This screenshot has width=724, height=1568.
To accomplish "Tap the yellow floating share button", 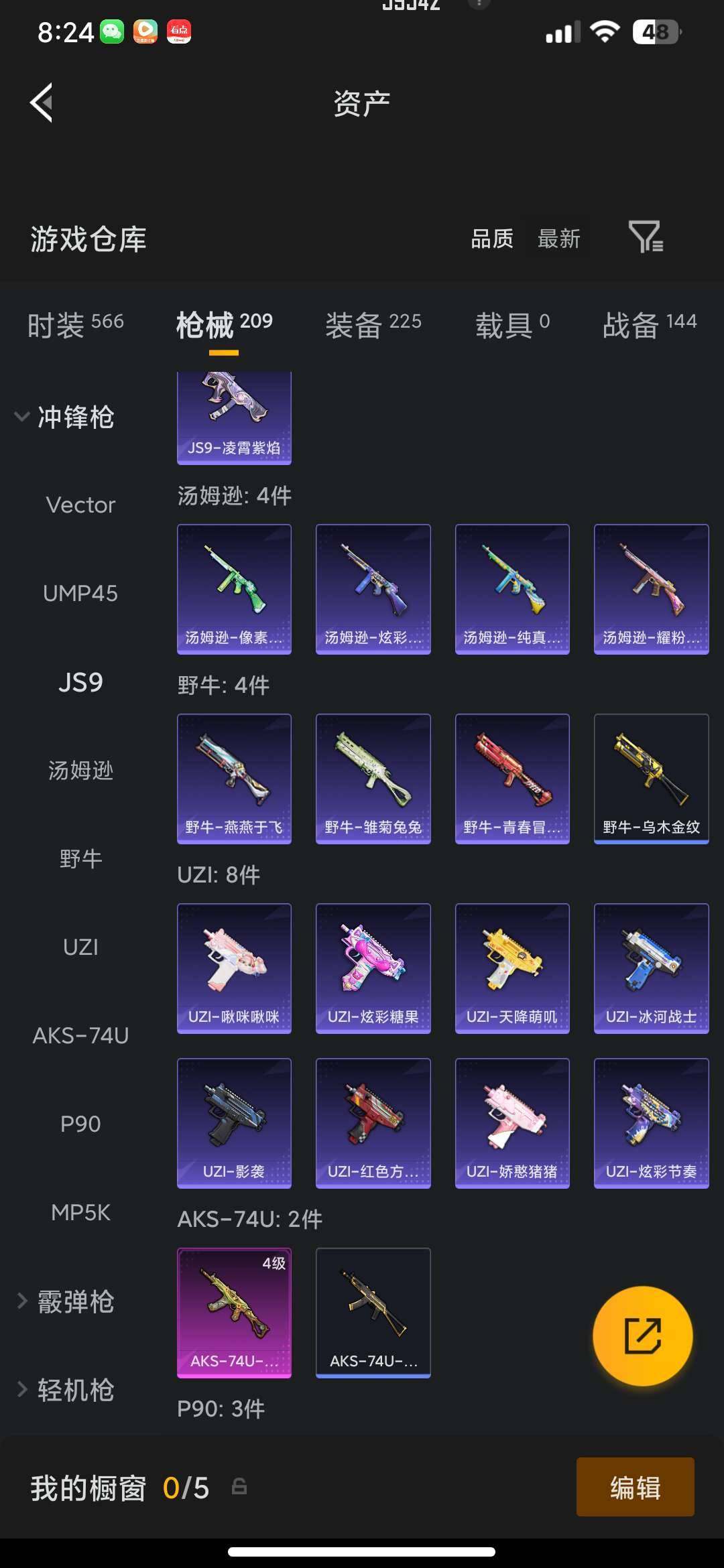I will 642,1335.
